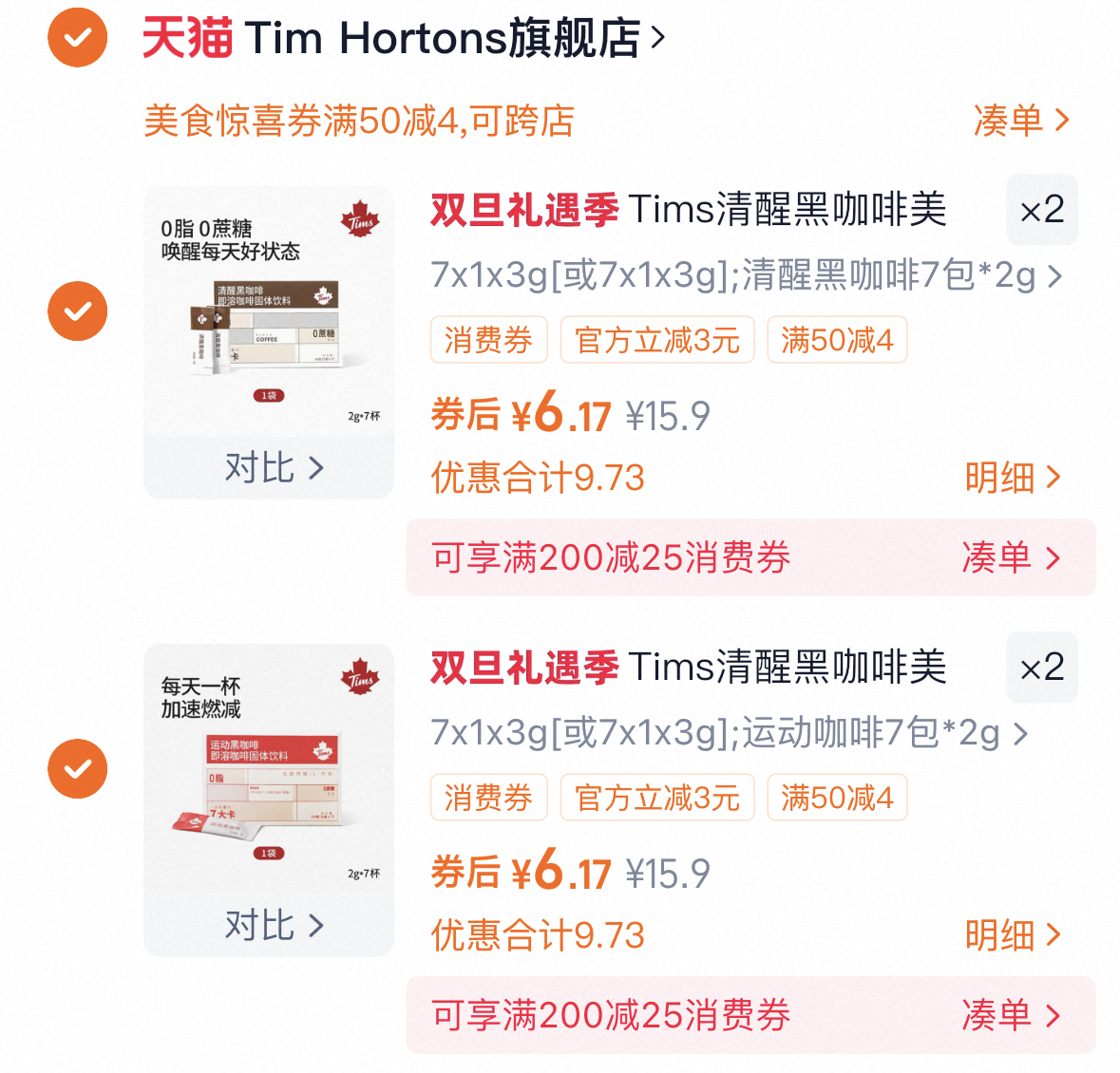The height and width of the screenshot is (1073, 1120).
Task: Change quantity ×2 for 清醒黑咖啡
Action: [x=1041, y=210]
